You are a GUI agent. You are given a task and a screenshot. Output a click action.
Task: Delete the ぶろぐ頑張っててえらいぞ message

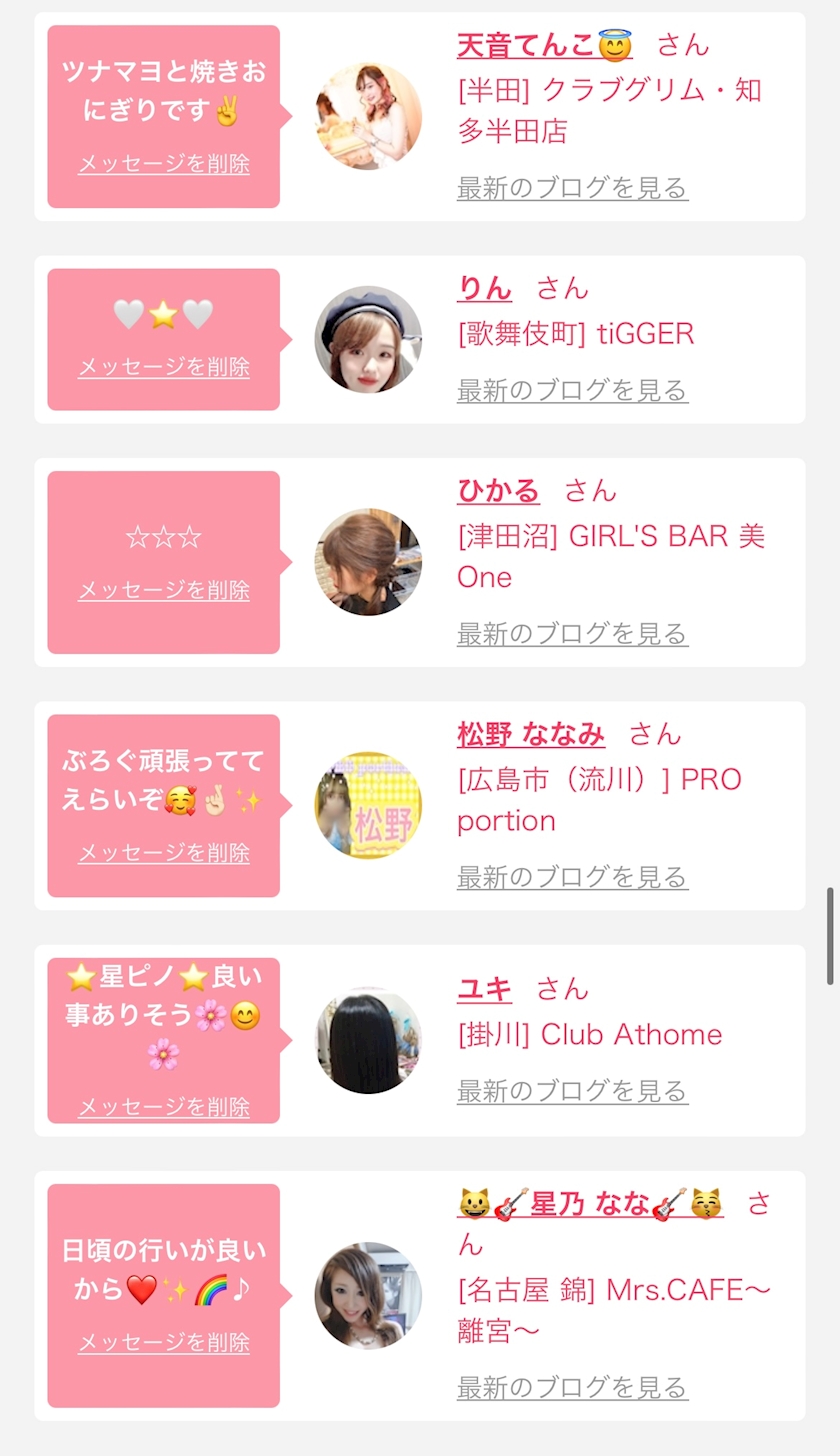click(164, 853)
